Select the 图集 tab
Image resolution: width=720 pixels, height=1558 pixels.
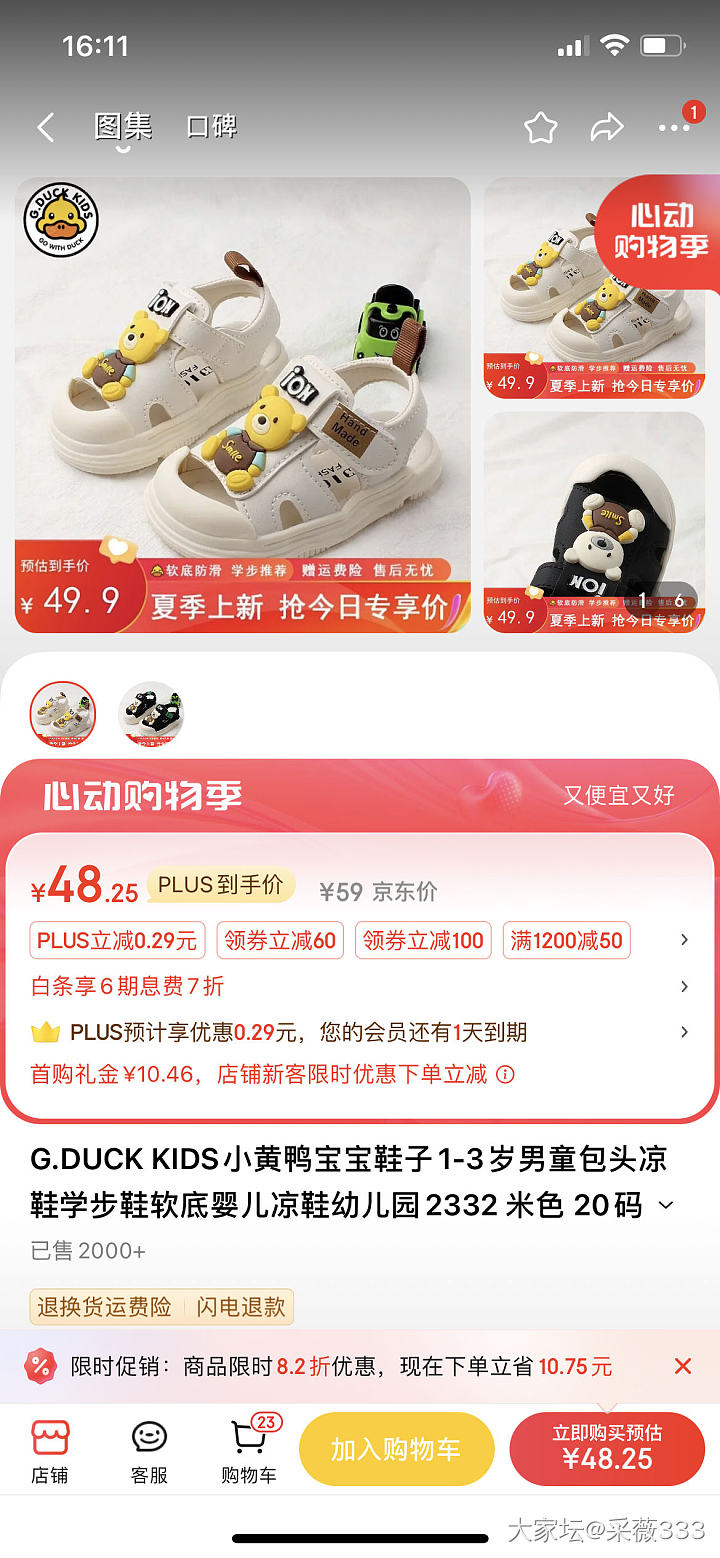click(x=123, y=127)
